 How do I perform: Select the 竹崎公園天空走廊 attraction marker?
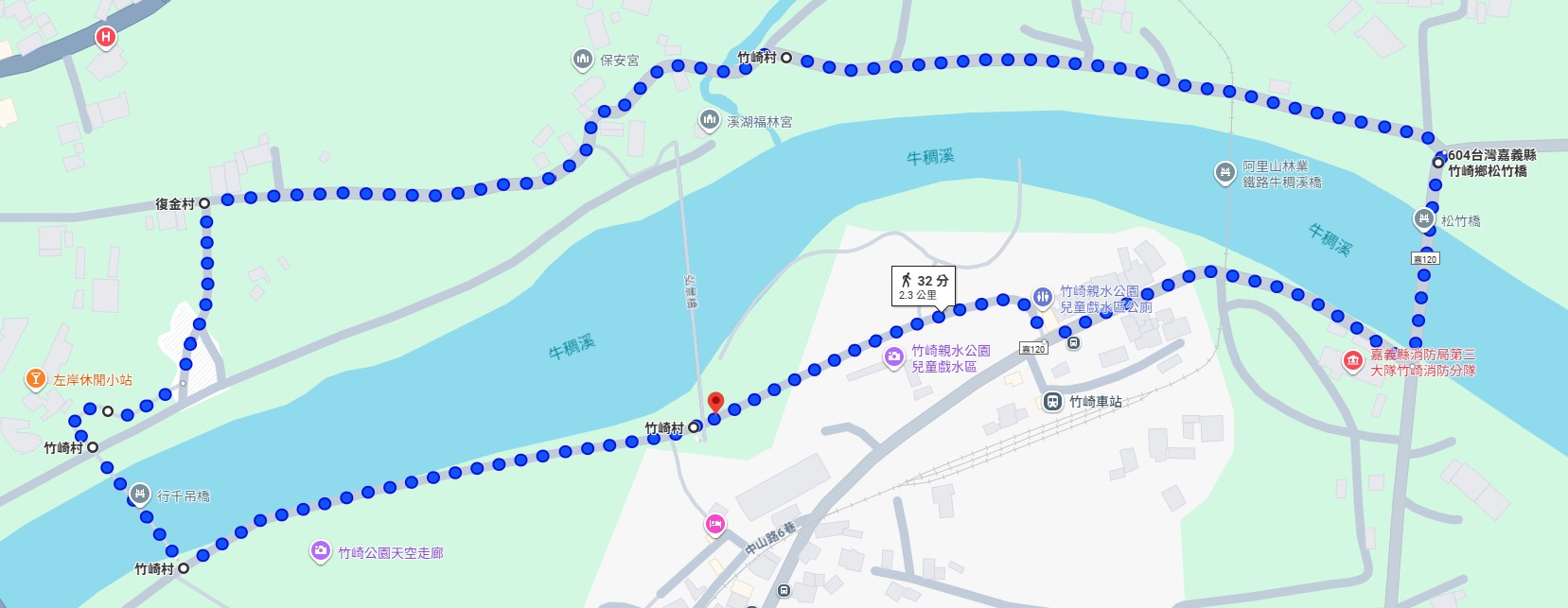coord(321,551)
